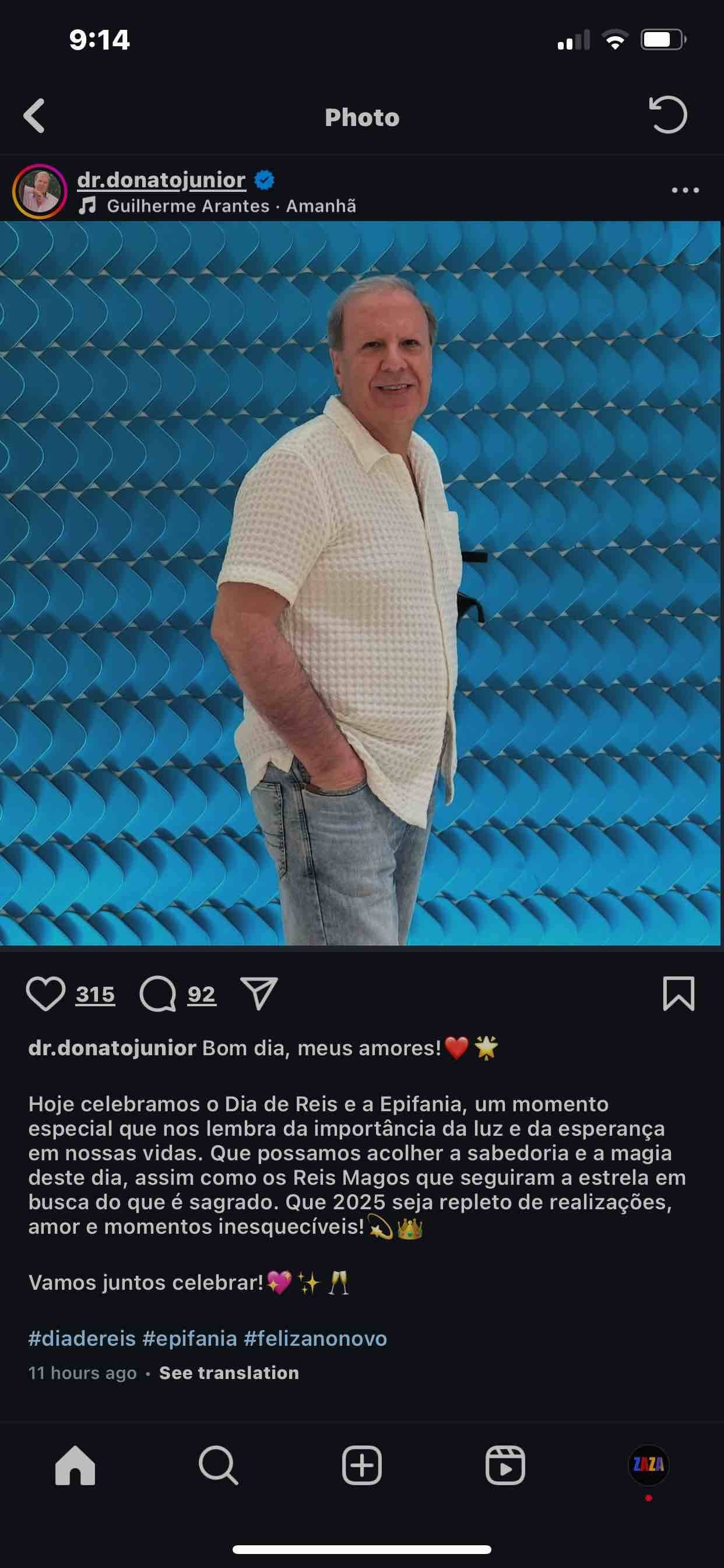This screenshot has width=724, height=1568.
Task: Go back from the Photo screen
Action: coord(34,116)
